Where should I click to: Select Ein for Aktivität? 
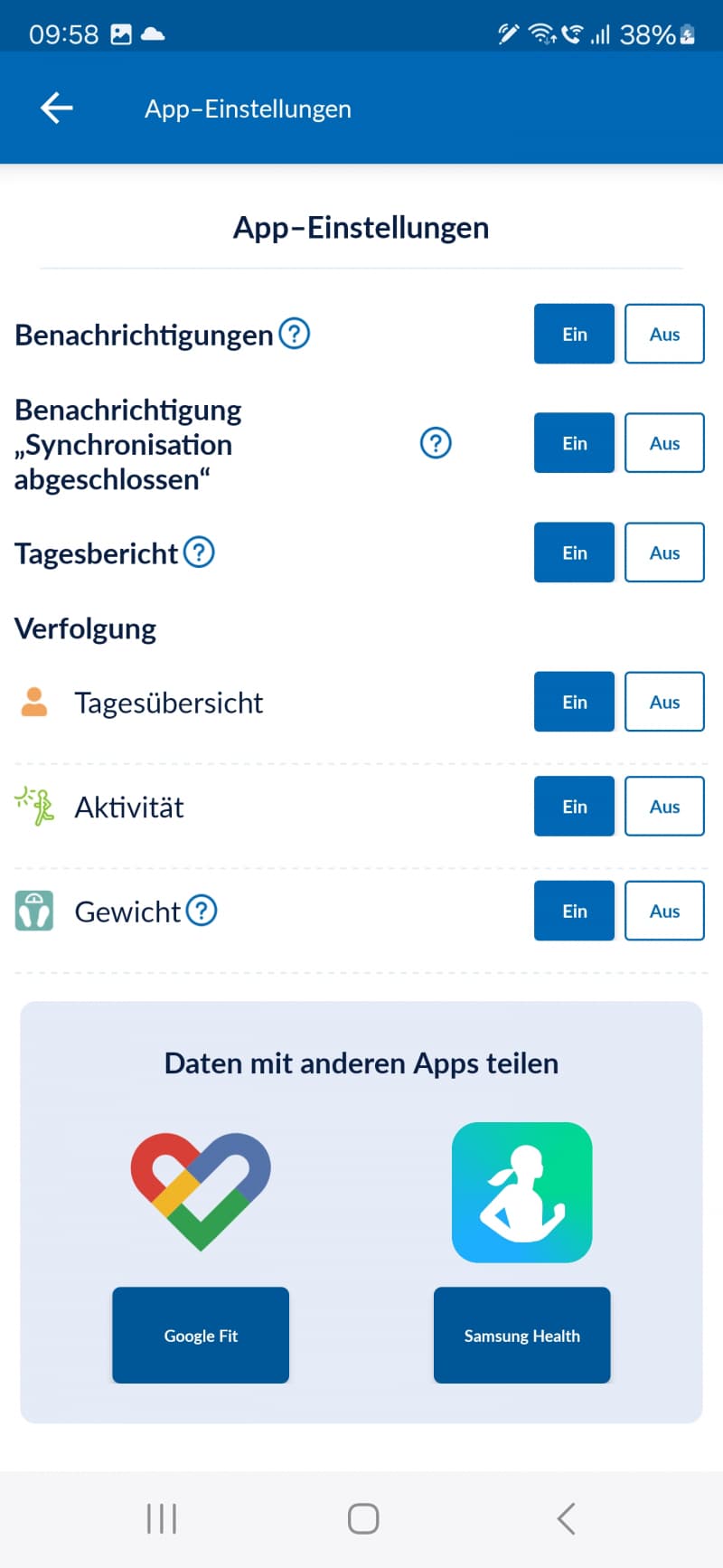(574, 806)
